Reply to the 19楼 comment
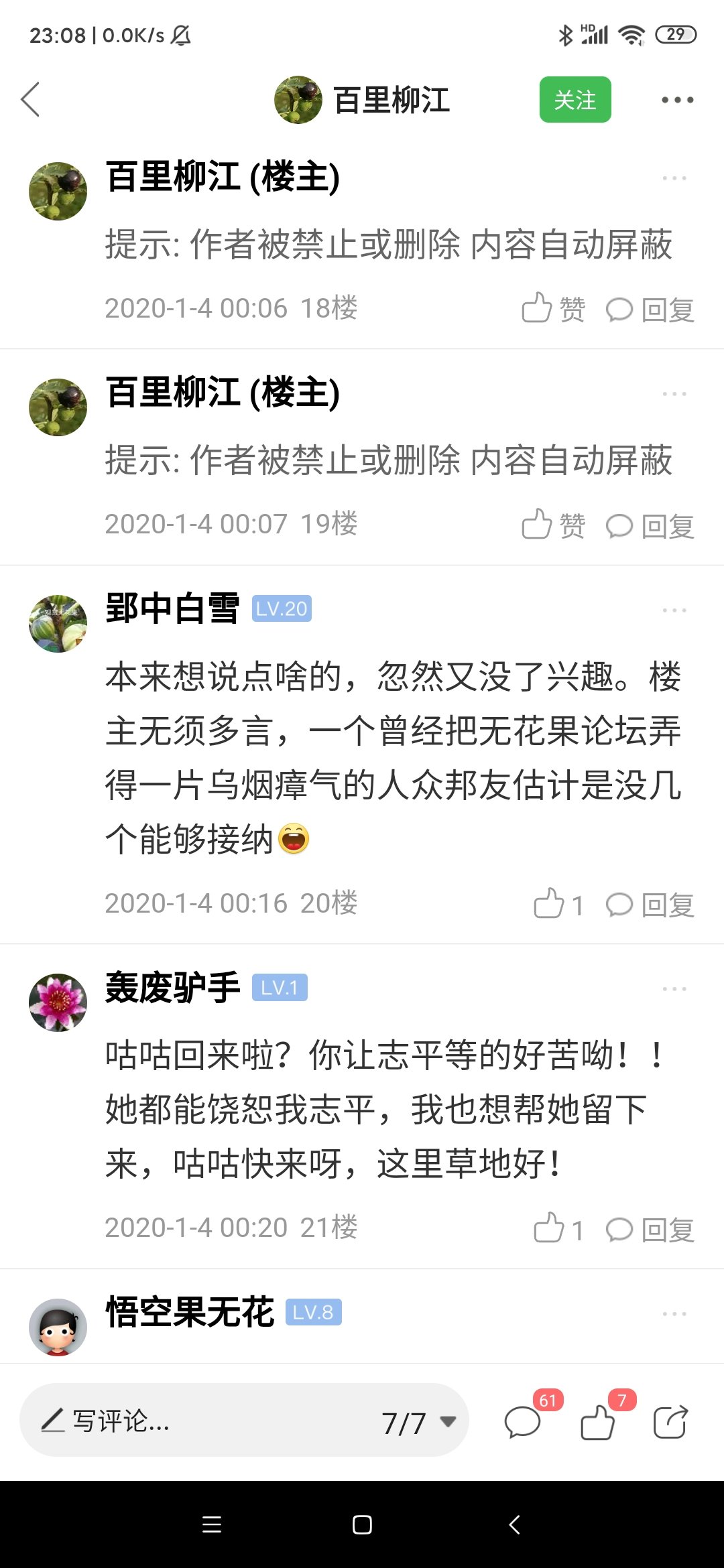Viewport: 724px width, 1568px height. 650,526
